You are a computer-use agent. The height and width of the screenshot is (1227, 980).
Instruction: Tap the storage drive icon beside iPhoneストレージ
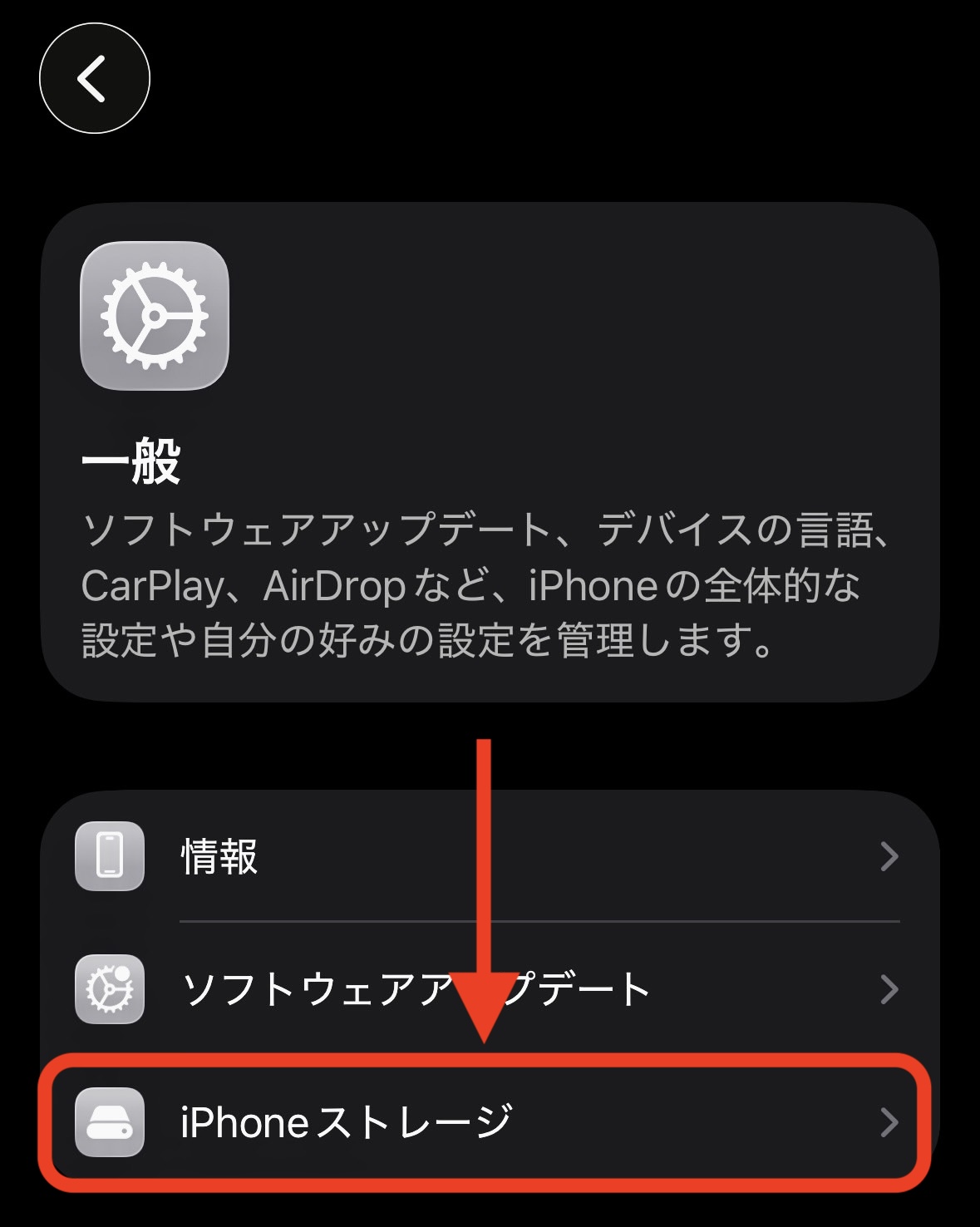click(x=111, y=1122)
